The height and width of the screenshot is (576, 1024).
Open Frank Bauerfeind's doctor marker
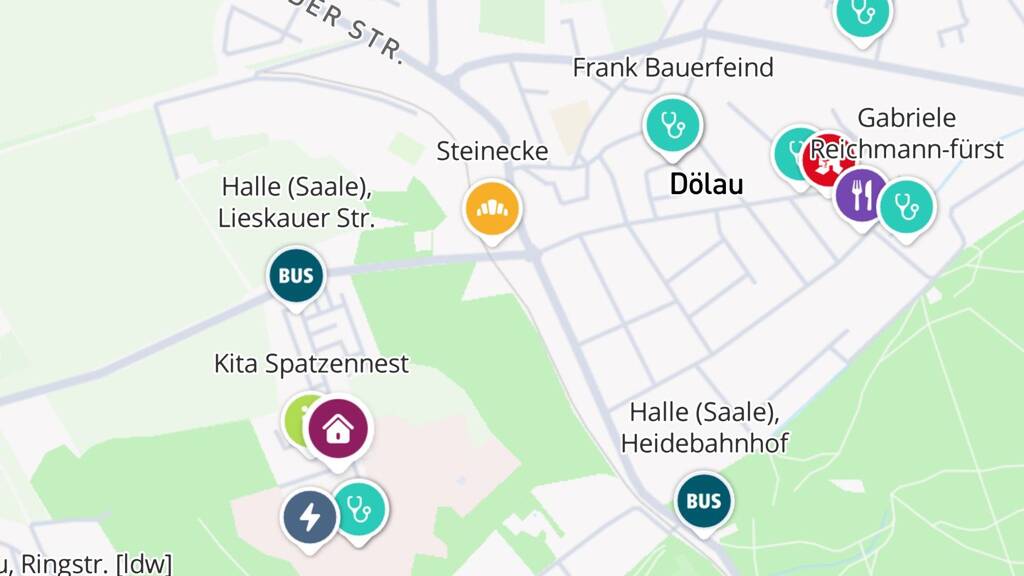[672, 124]
